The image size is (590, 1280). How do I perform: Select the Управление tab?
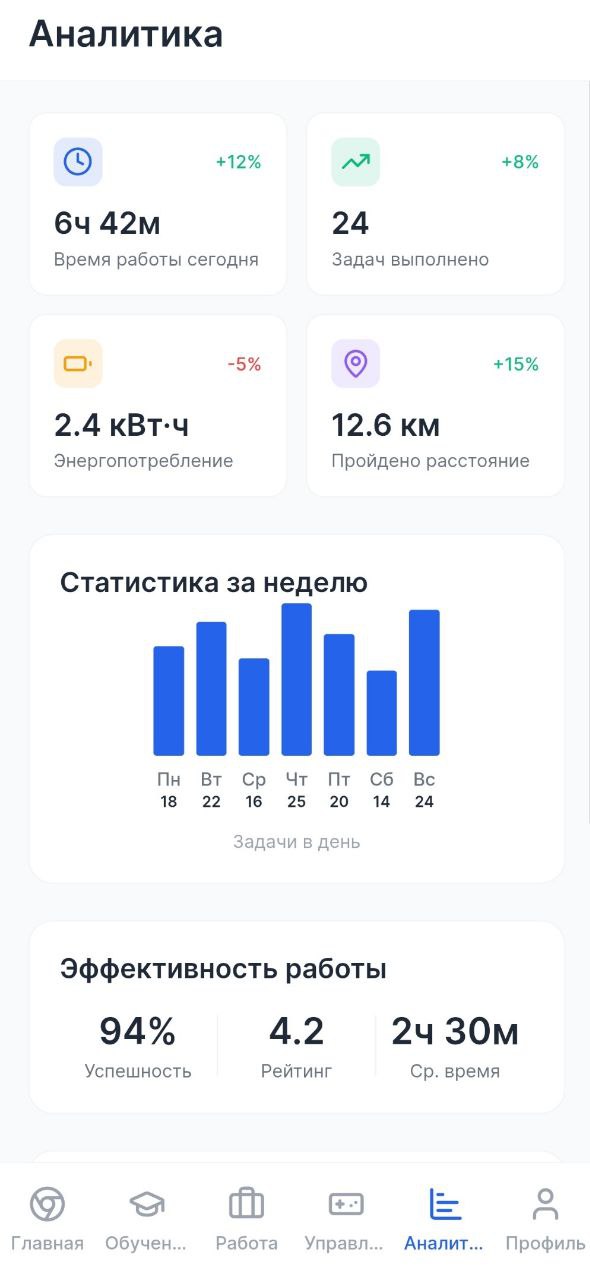[x=345, y=1220]
